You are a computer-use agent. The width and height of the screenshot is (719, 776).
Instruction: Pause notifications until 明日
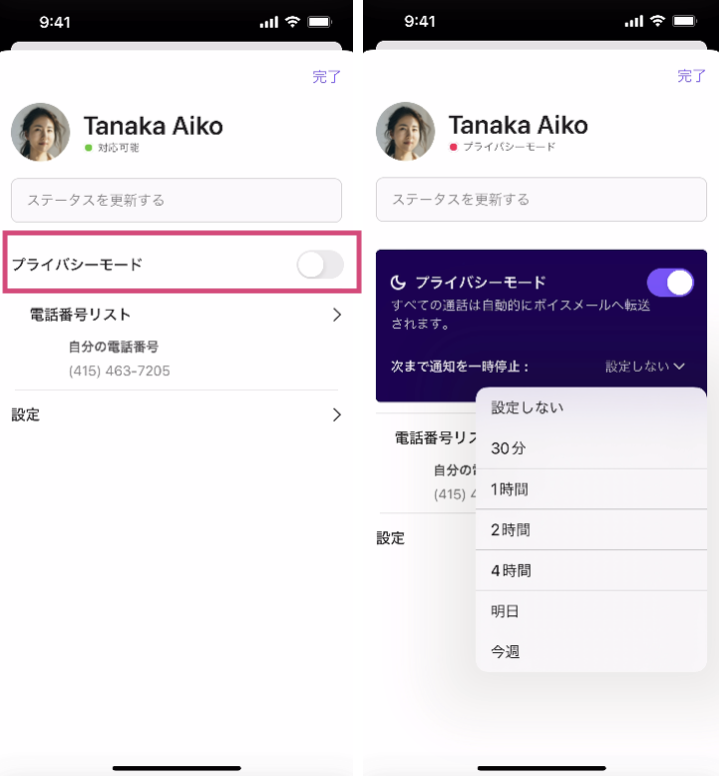tap(505, 611)
